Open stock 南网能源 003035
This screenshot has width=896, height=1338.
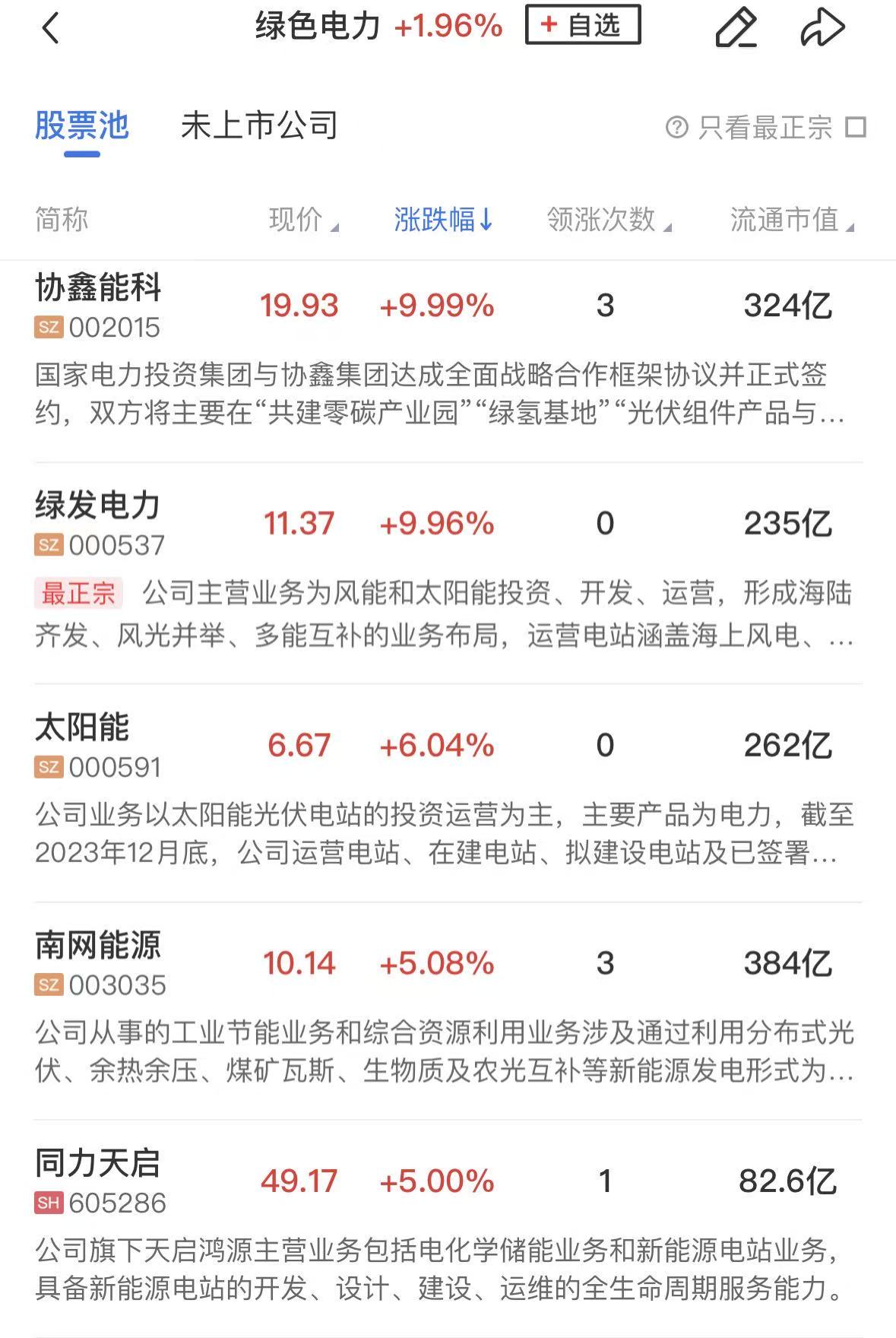[x=98, y=963]
